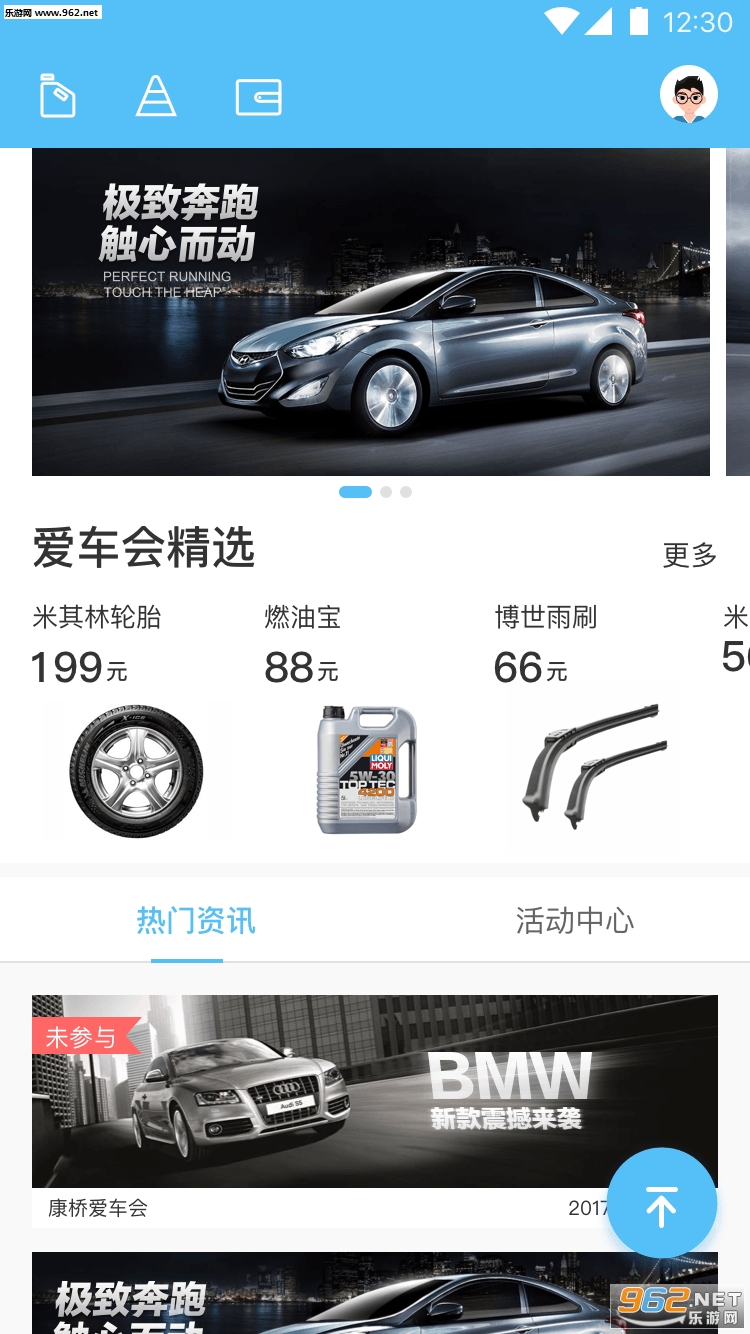Open the wallet icon
The width and height of the screenshot is (750, 1334).
258,97
